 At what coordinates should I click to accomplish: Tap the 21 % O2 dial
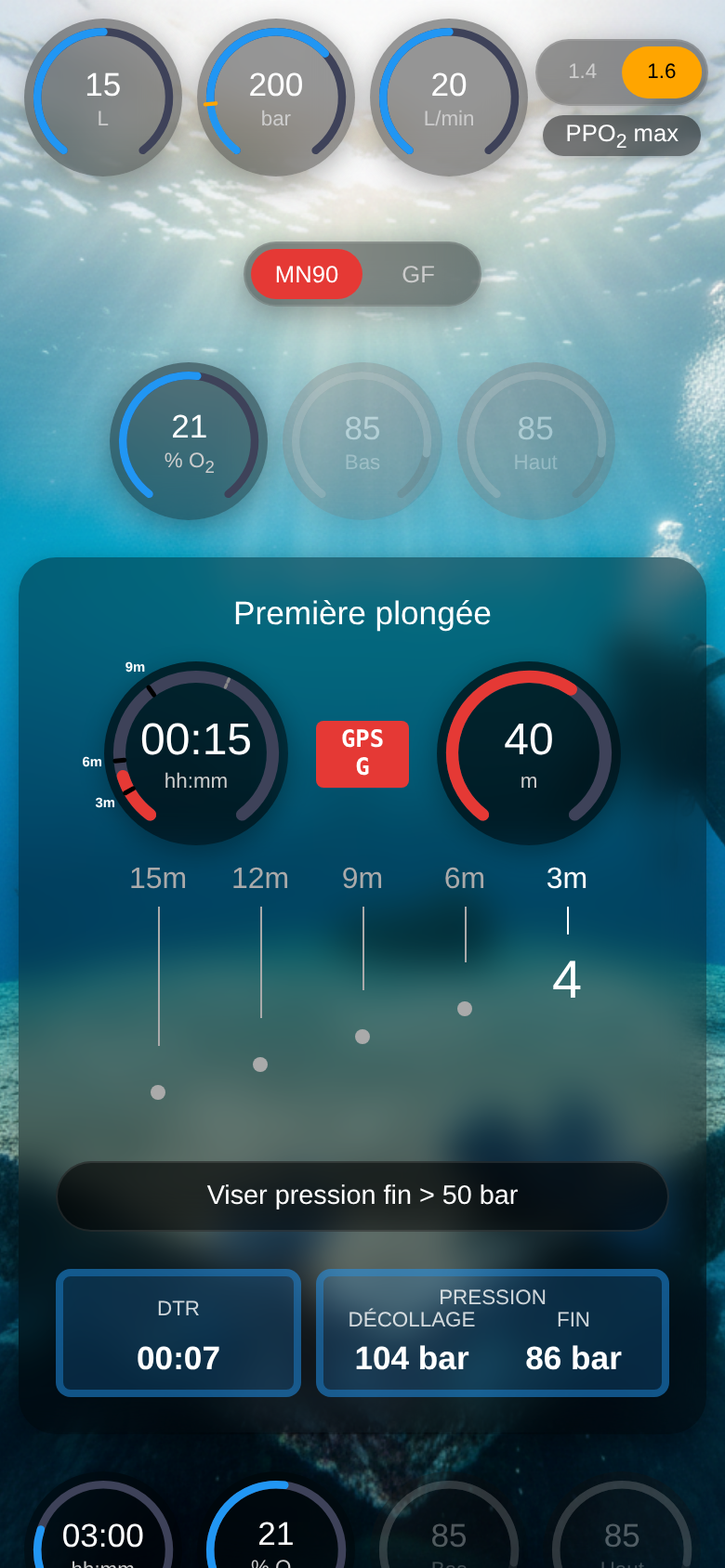click(x=189, y=441)
